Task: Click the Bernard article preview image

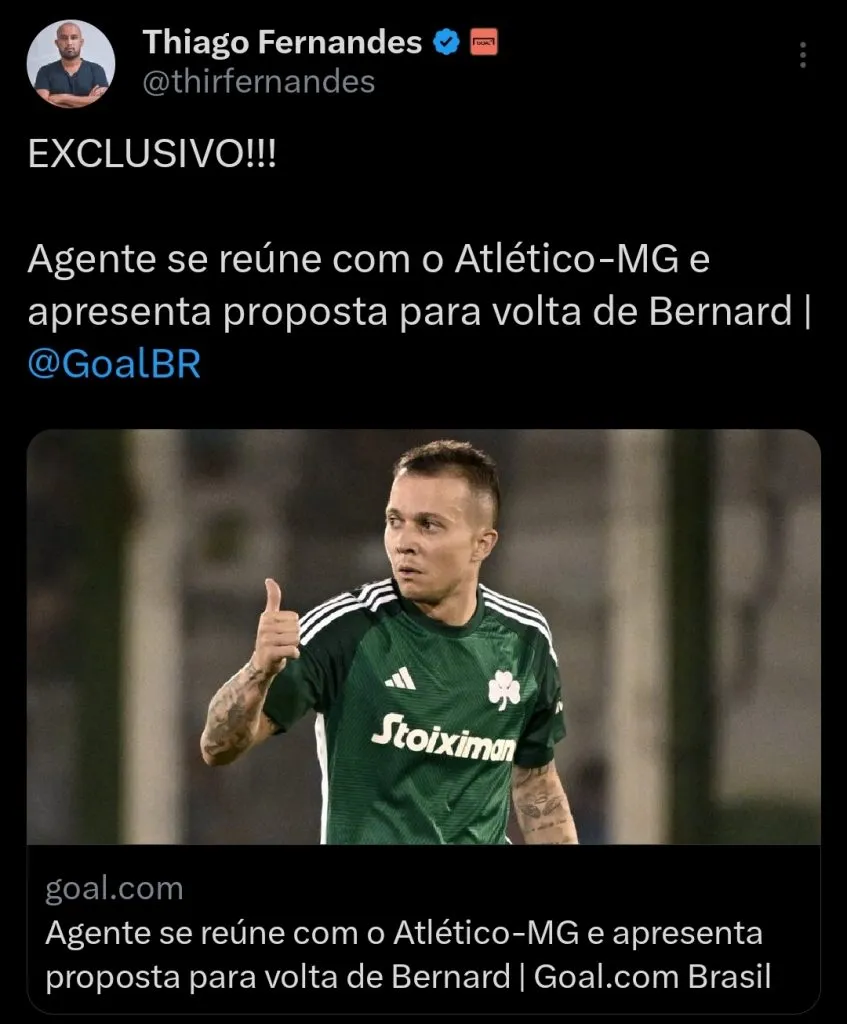Action: pos(423,640)
